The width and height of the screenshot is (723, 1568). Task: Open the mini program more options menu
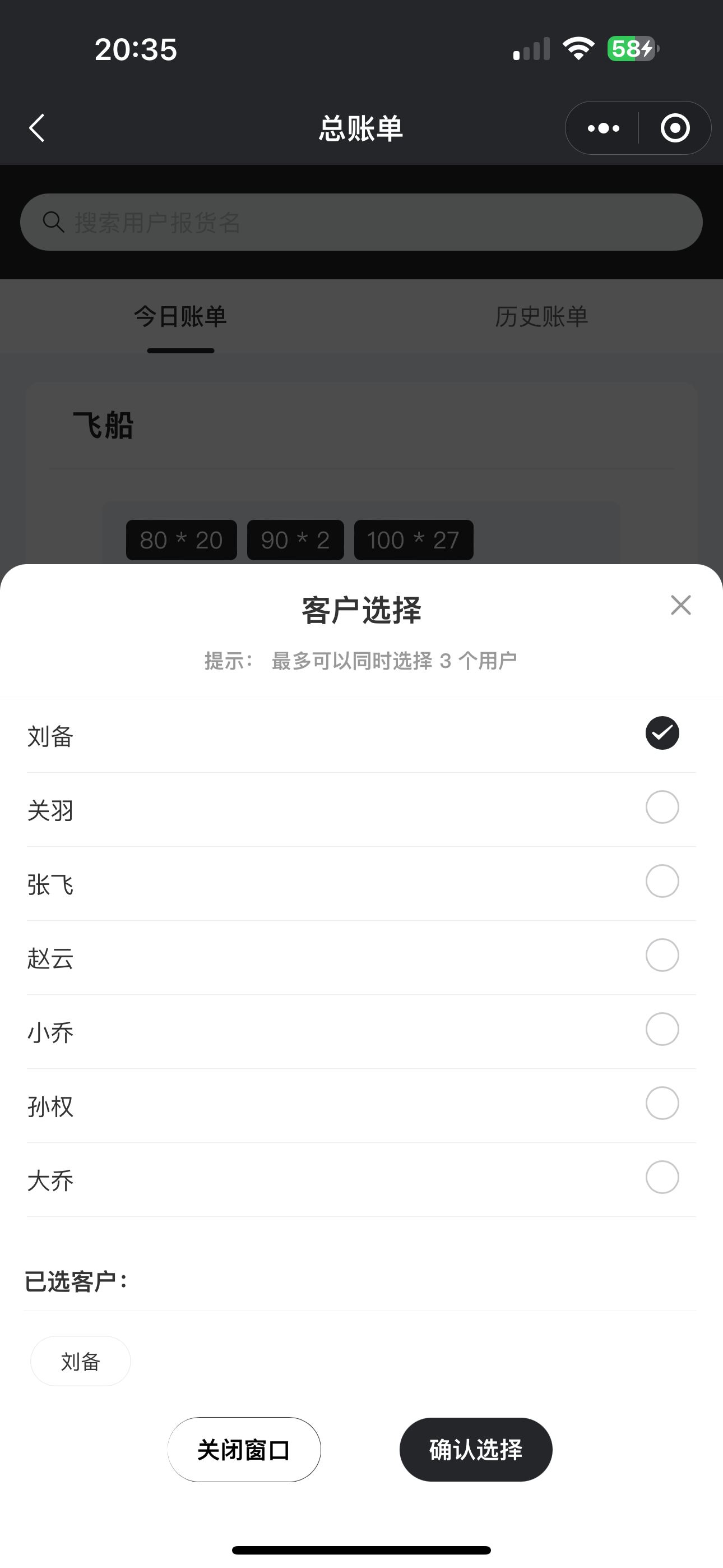(603, 128)
